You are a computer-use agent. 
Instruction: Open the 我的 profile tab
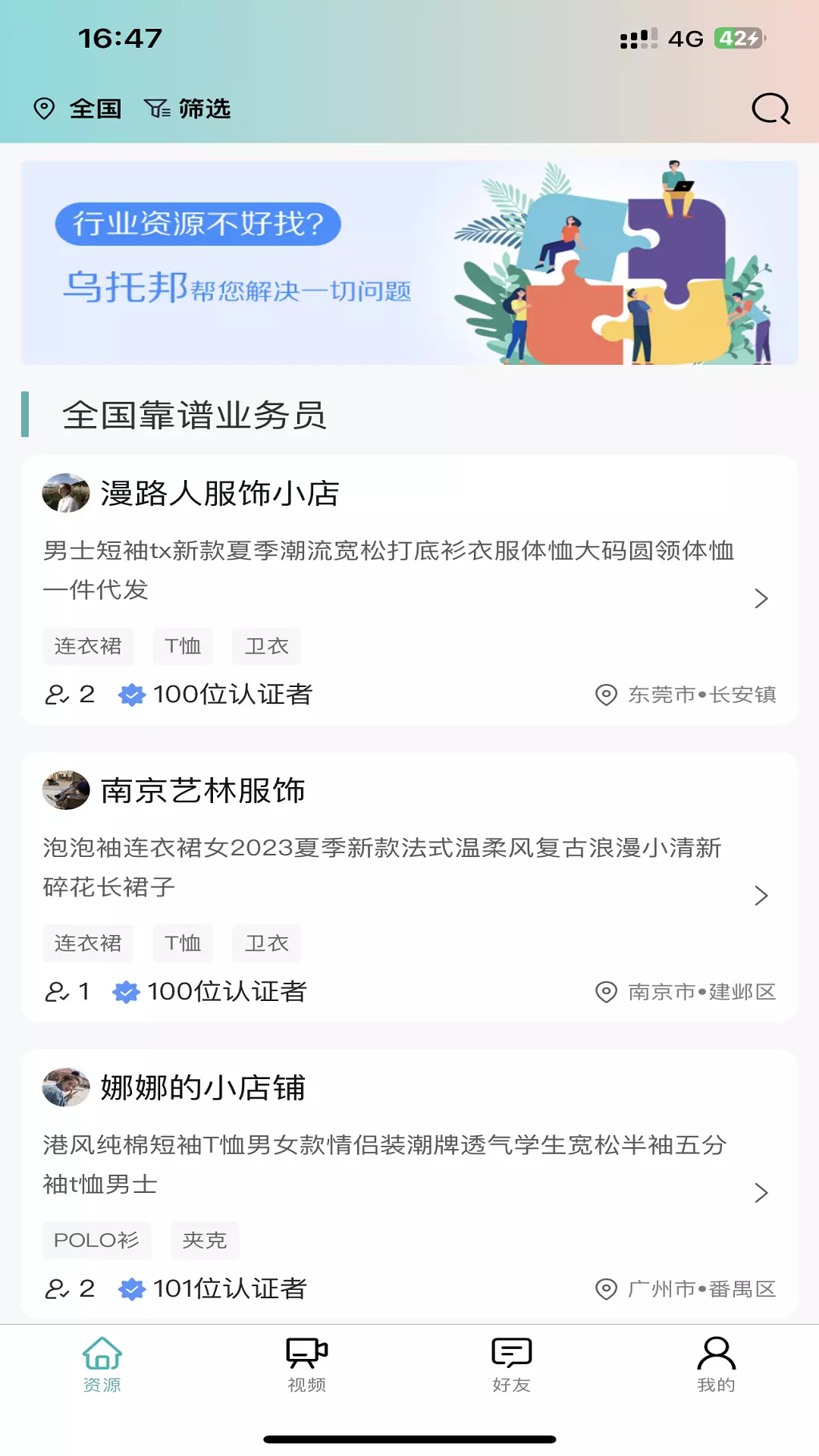pyautogui.click(x=716, y=1363)
